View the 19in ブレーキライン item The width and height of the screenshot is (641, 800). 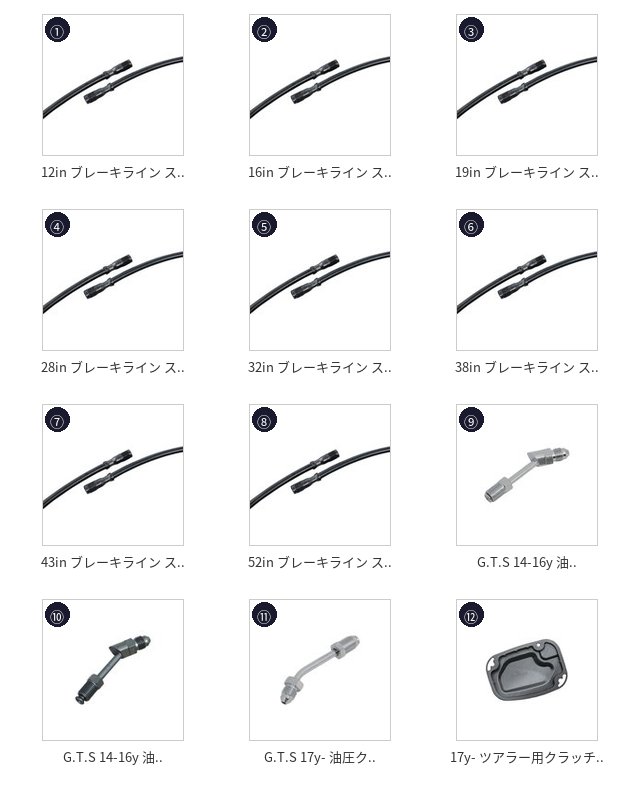527,85
